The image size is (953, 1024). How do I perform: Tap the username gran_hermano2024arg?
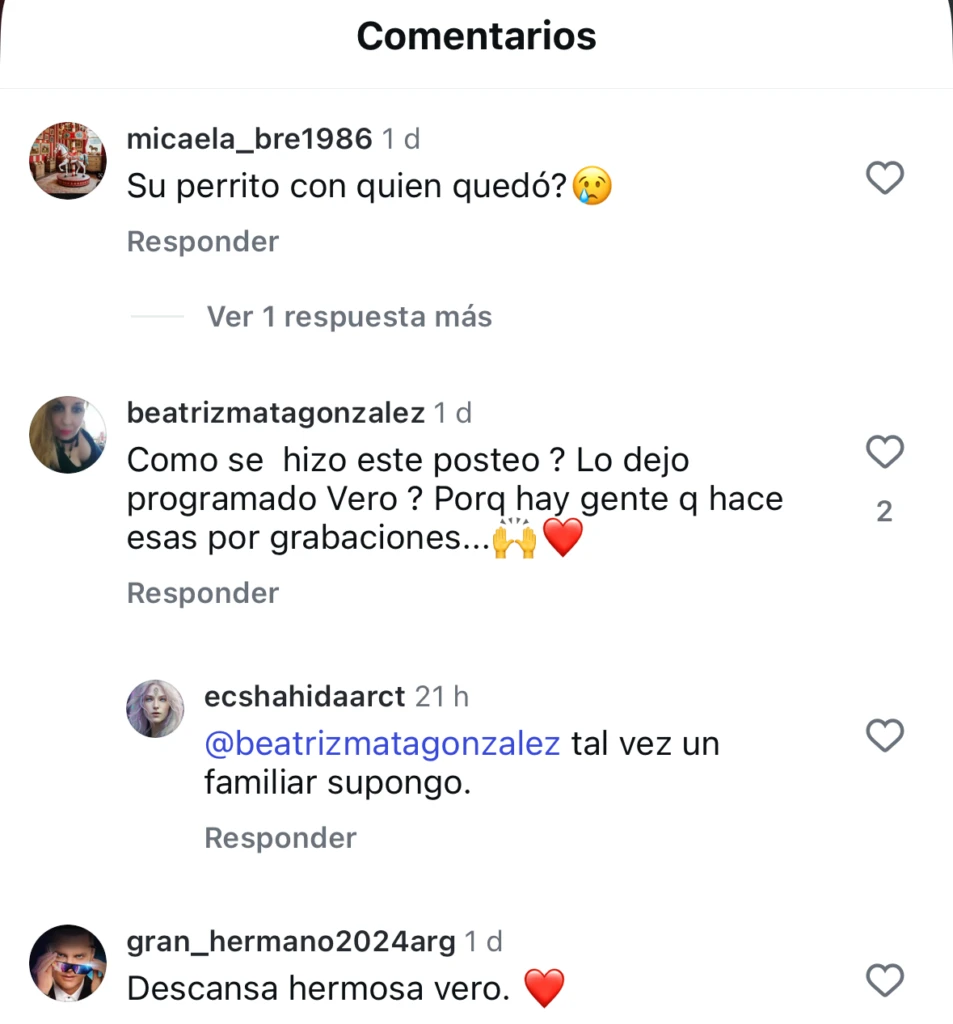pyautogui.click(x=291, y=941)
